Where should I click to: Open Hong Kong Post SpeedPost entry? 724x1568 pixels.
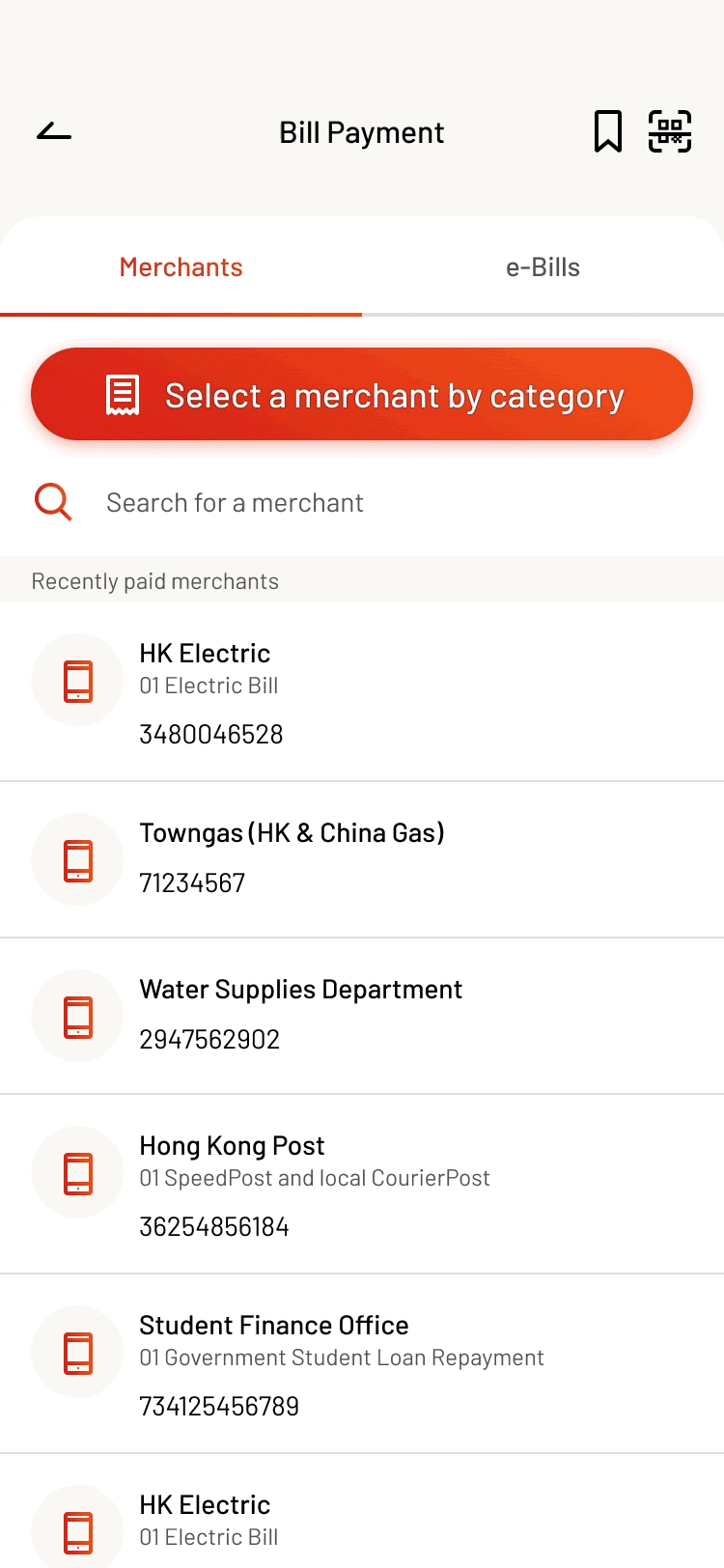tap(362, 1185)
